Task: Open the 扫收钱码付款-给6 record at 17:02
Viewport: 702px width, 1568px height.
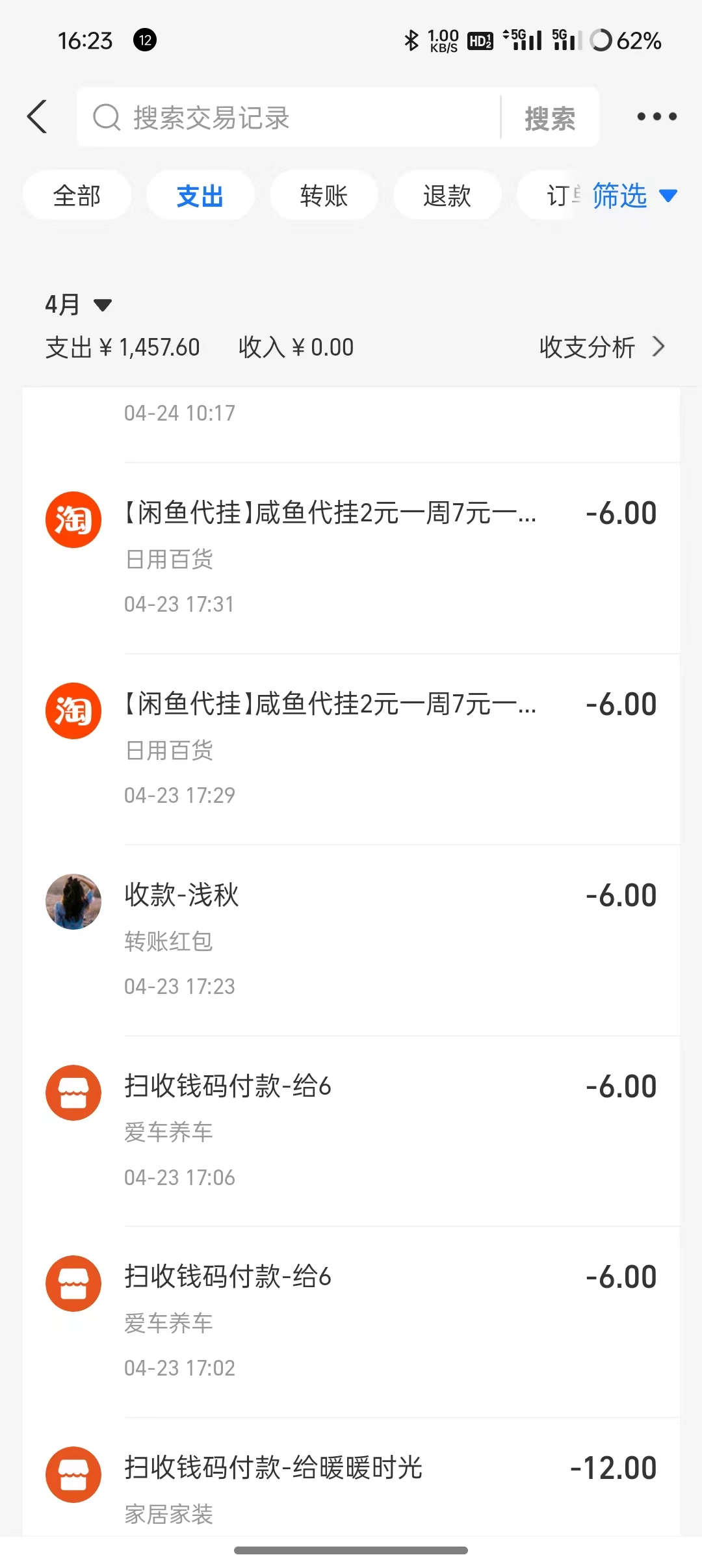Action: point(351,1322)
